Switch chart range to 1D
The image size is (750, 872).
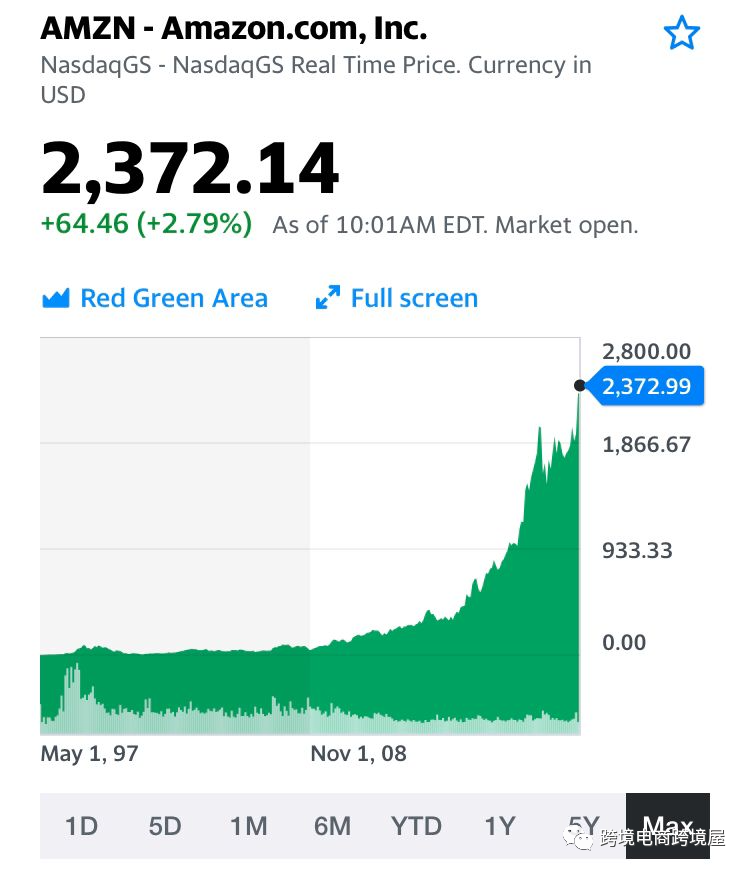81,826
